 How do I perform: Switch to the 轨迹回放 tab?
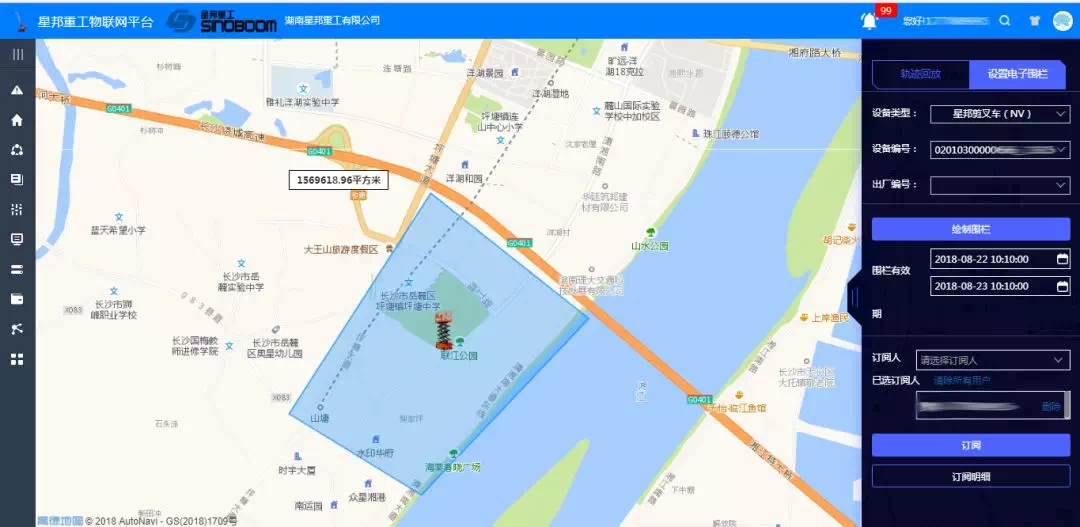[920, 74]
